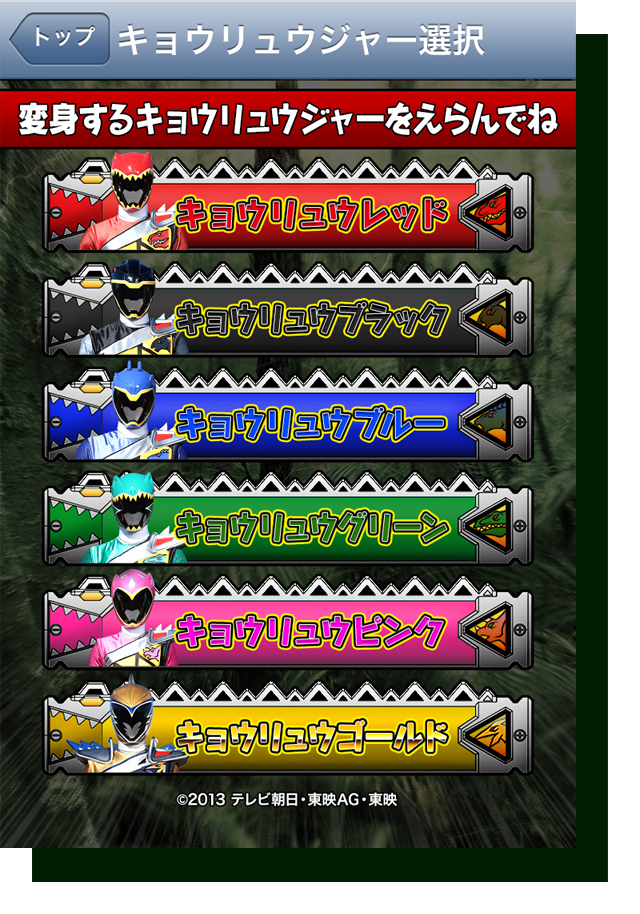Select キョウリュウグリーン
The height and width of the screenshot is (914, 640).
(x=290, y=527)
